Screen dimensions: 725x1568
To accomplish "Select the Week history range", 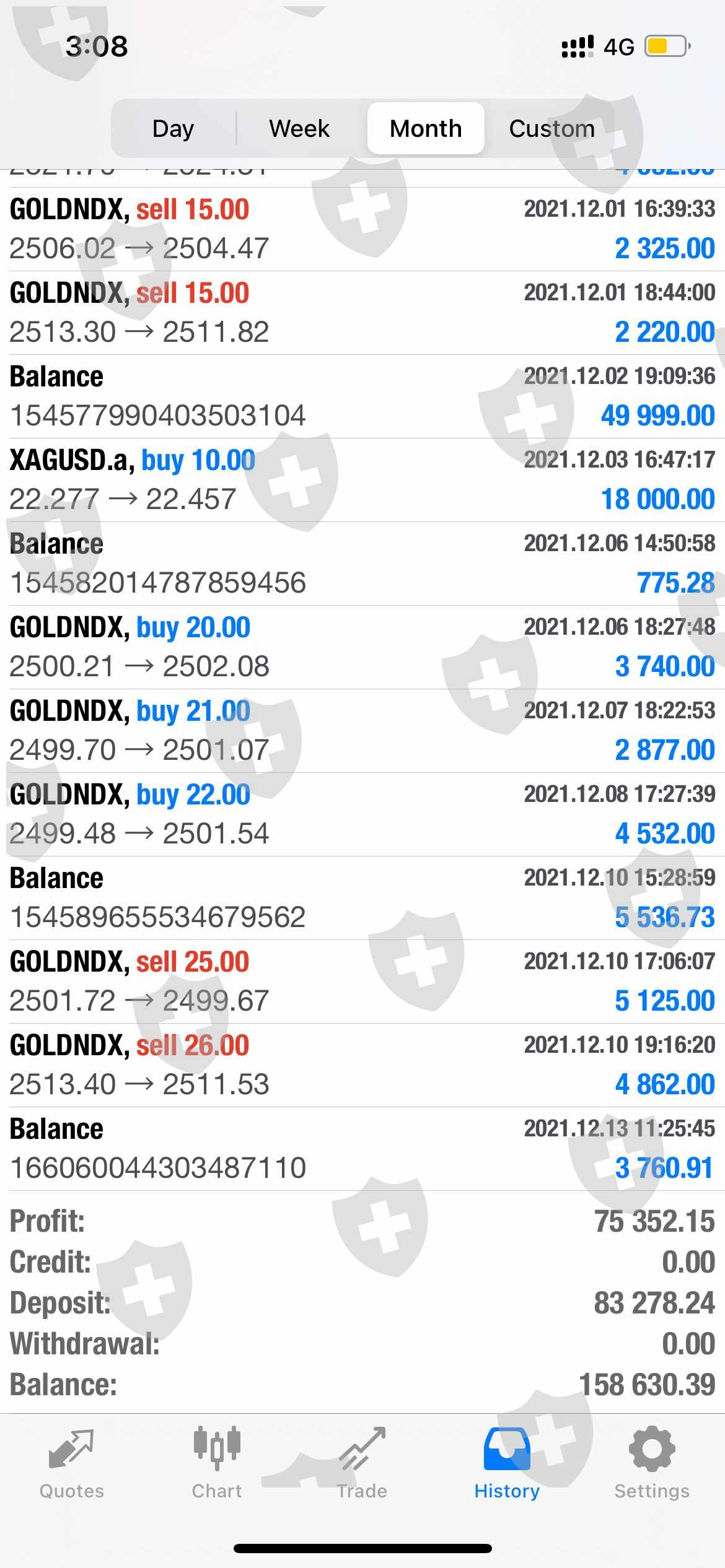I will point(299,129).
